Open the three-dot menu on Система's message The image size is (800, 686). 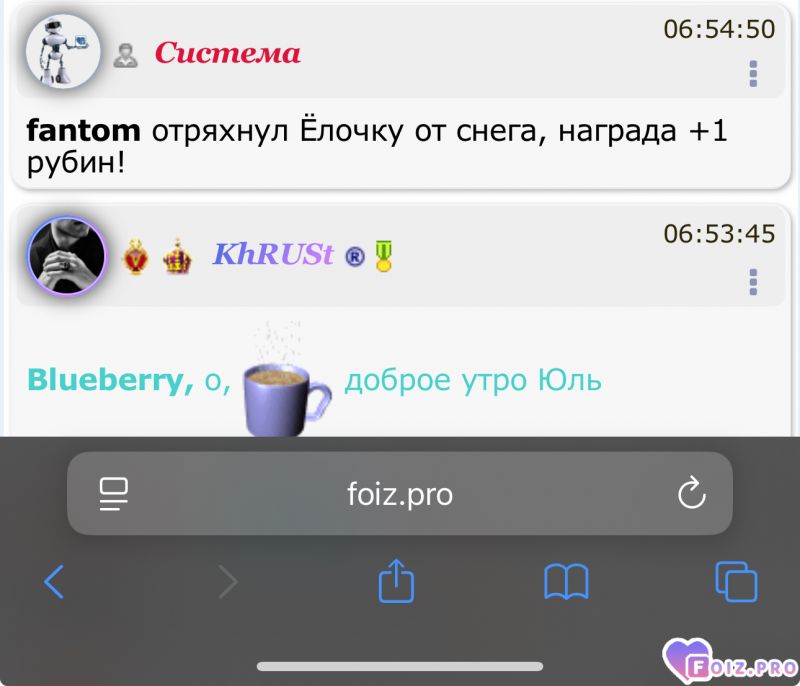[753, 73]
